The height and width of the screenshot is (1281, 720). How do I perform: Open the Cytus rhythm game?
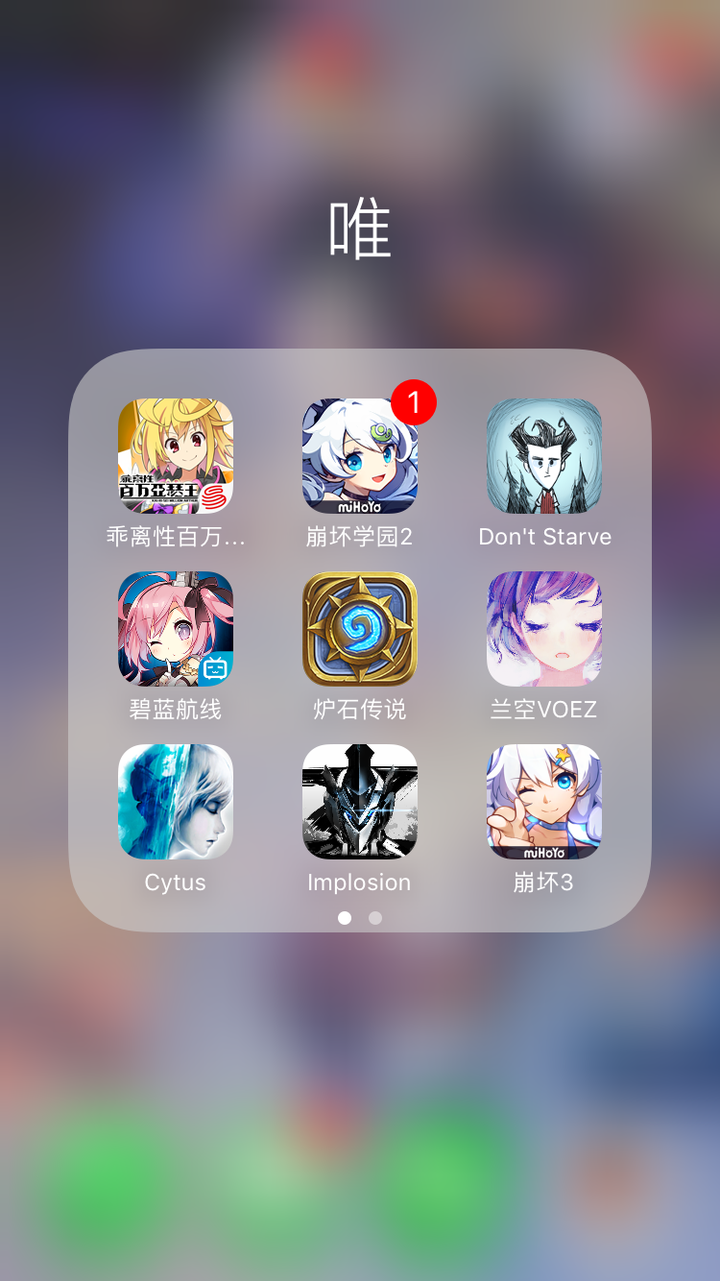tap(175, 802)
